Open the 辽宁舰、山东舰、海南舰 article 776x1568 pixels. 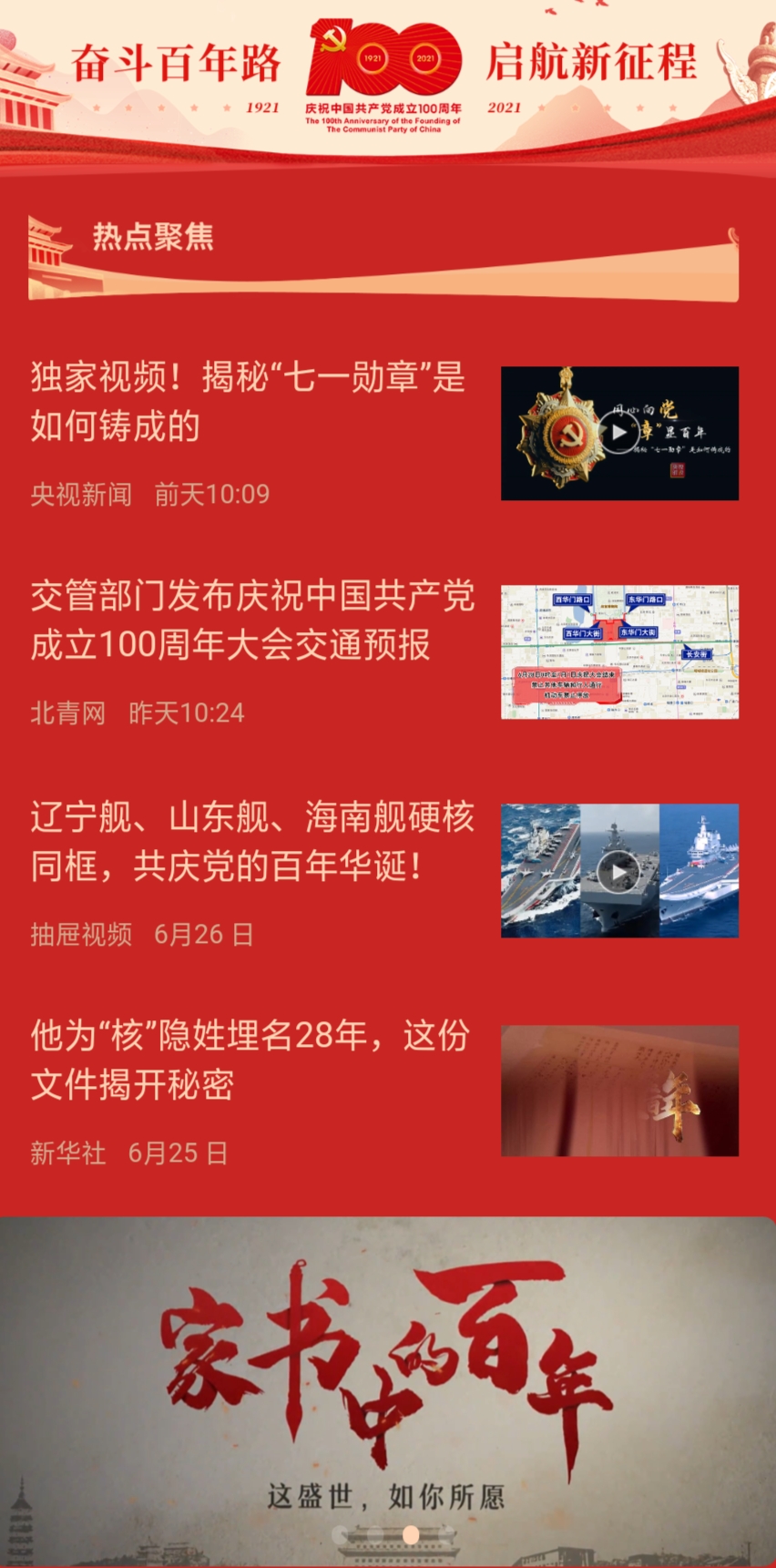point(252,842)
